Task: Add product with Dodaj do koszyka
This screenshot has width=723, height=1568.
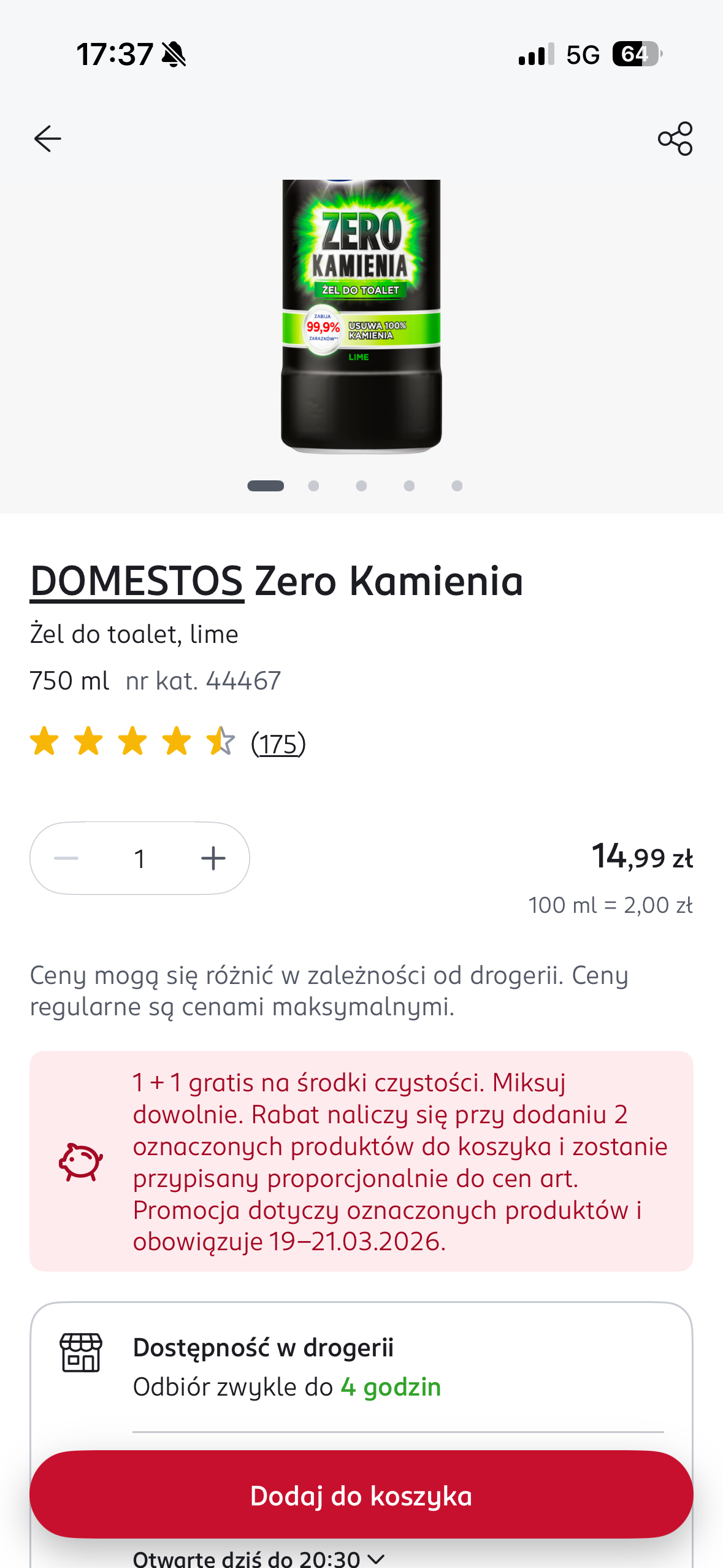Action: point(361,1496)
